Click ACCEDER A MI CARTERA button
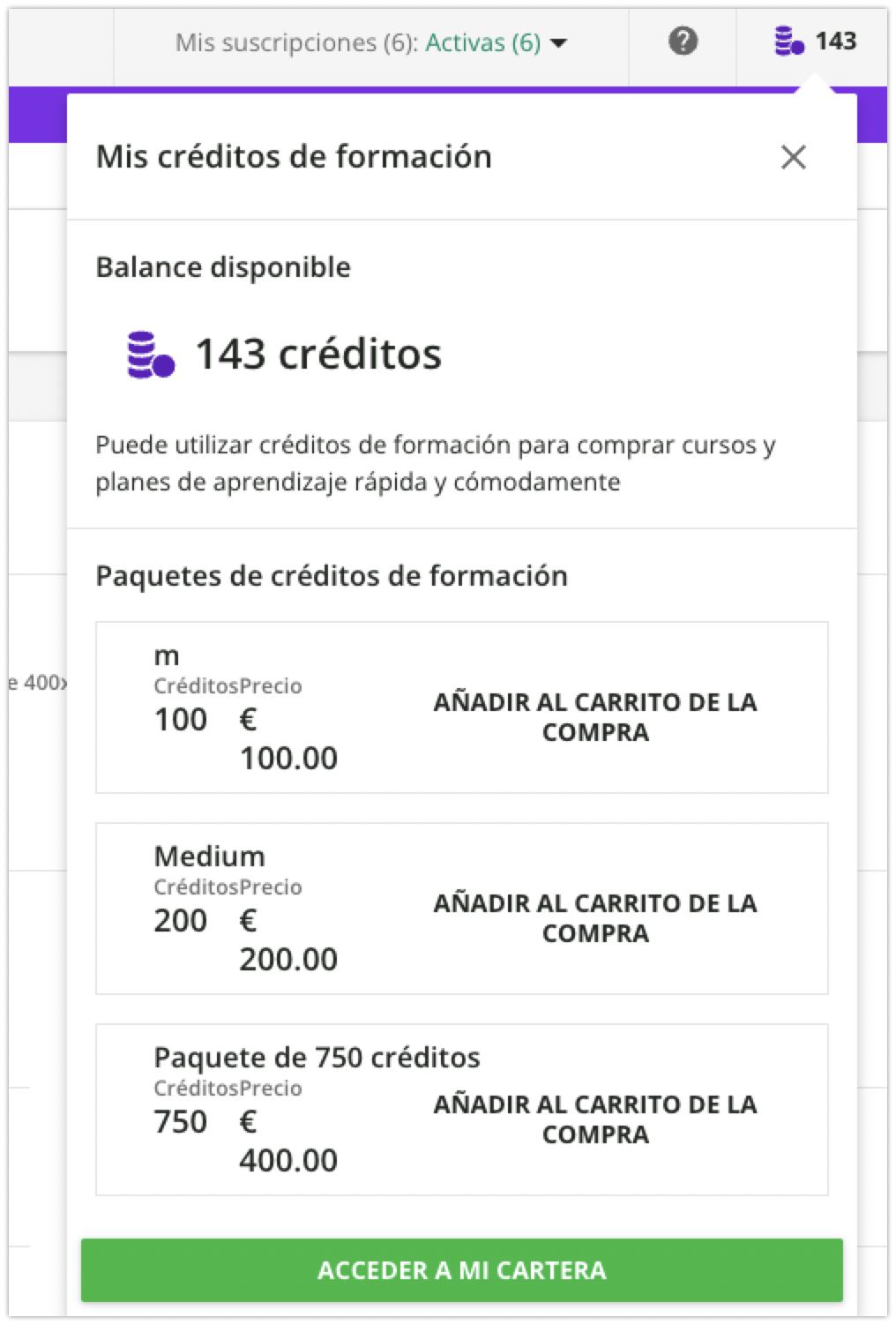The width and height of the screenshot is (896, 1325). tap(462, 1270)
